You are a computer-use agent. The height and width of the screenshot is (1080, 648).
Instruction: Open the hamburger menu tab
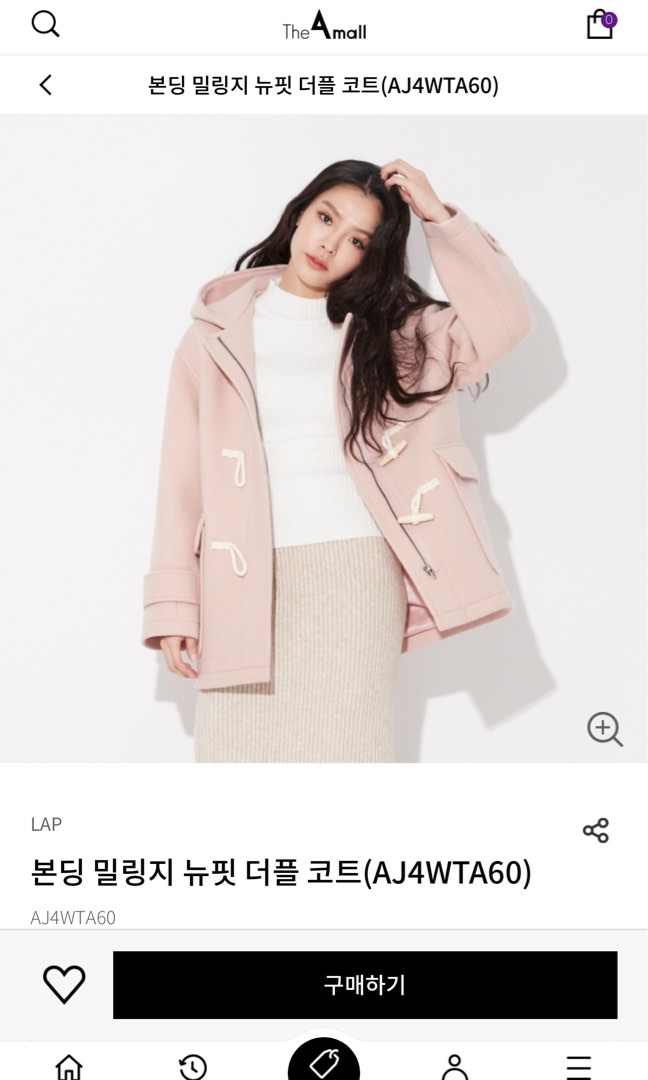578,1067
